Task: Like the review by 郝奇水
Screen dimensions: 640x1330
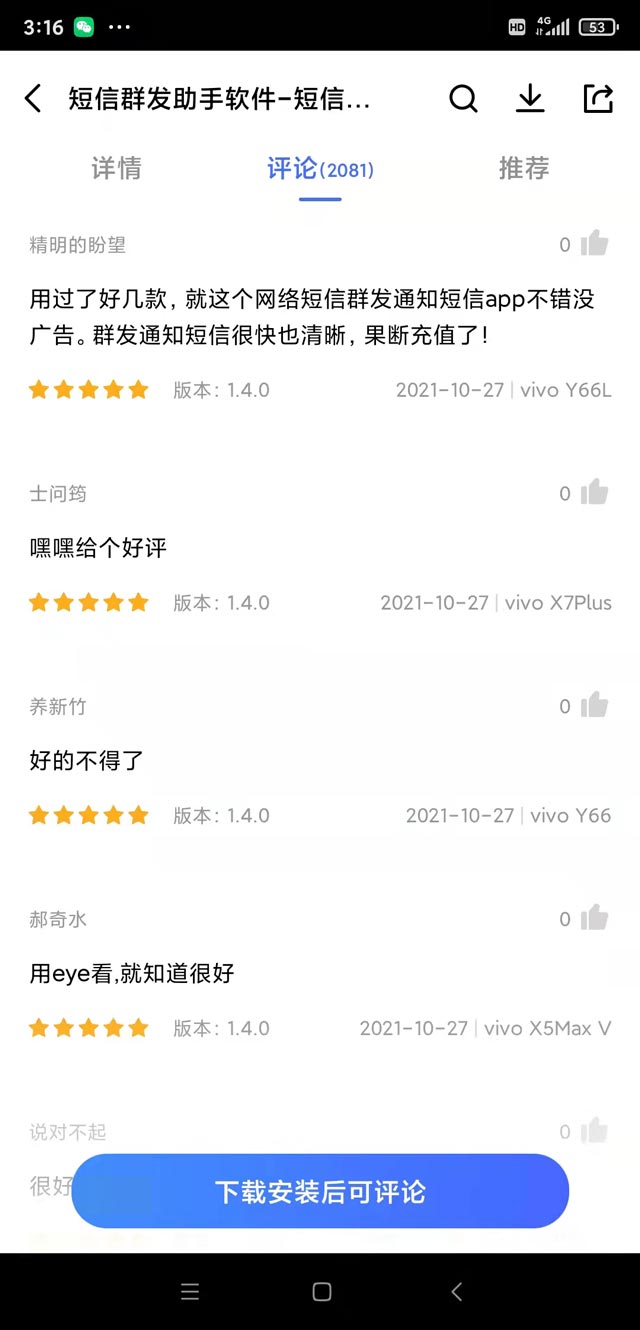Action: pyautogui.click(x=594, y=918)
